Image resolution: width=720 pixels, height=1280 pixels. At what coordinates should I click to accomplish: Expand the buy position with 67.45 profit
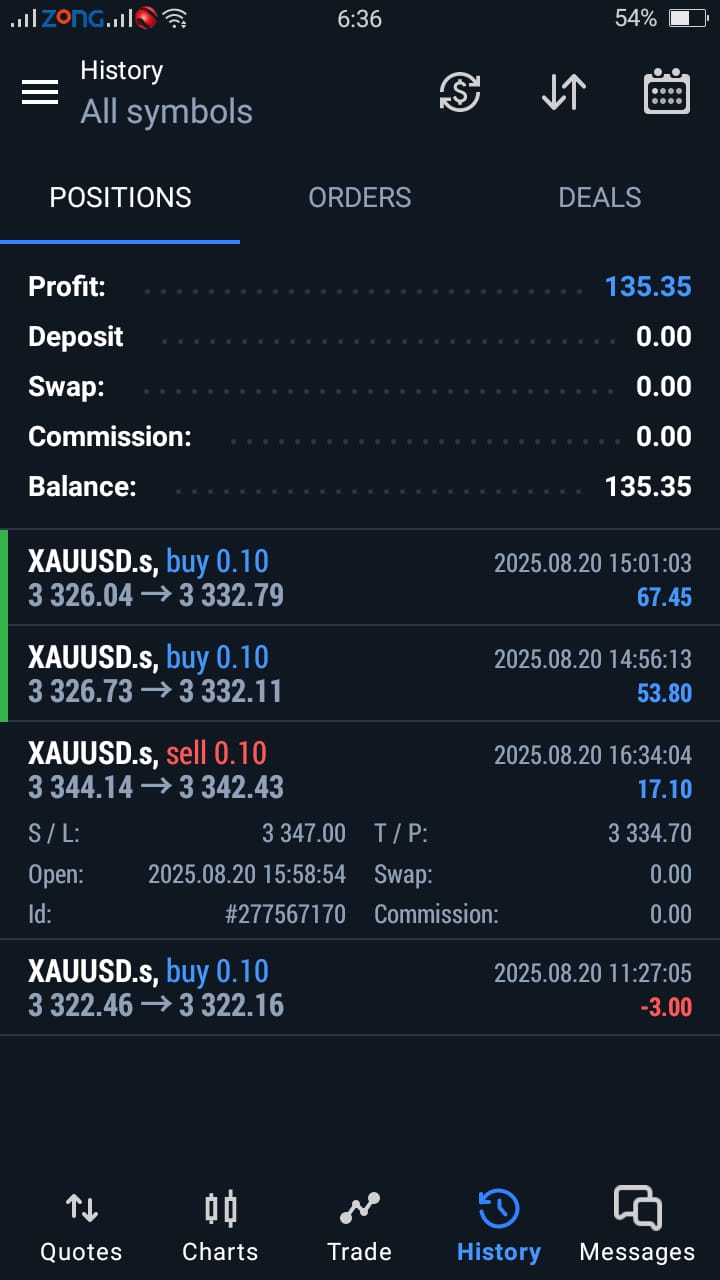point(360,578)
